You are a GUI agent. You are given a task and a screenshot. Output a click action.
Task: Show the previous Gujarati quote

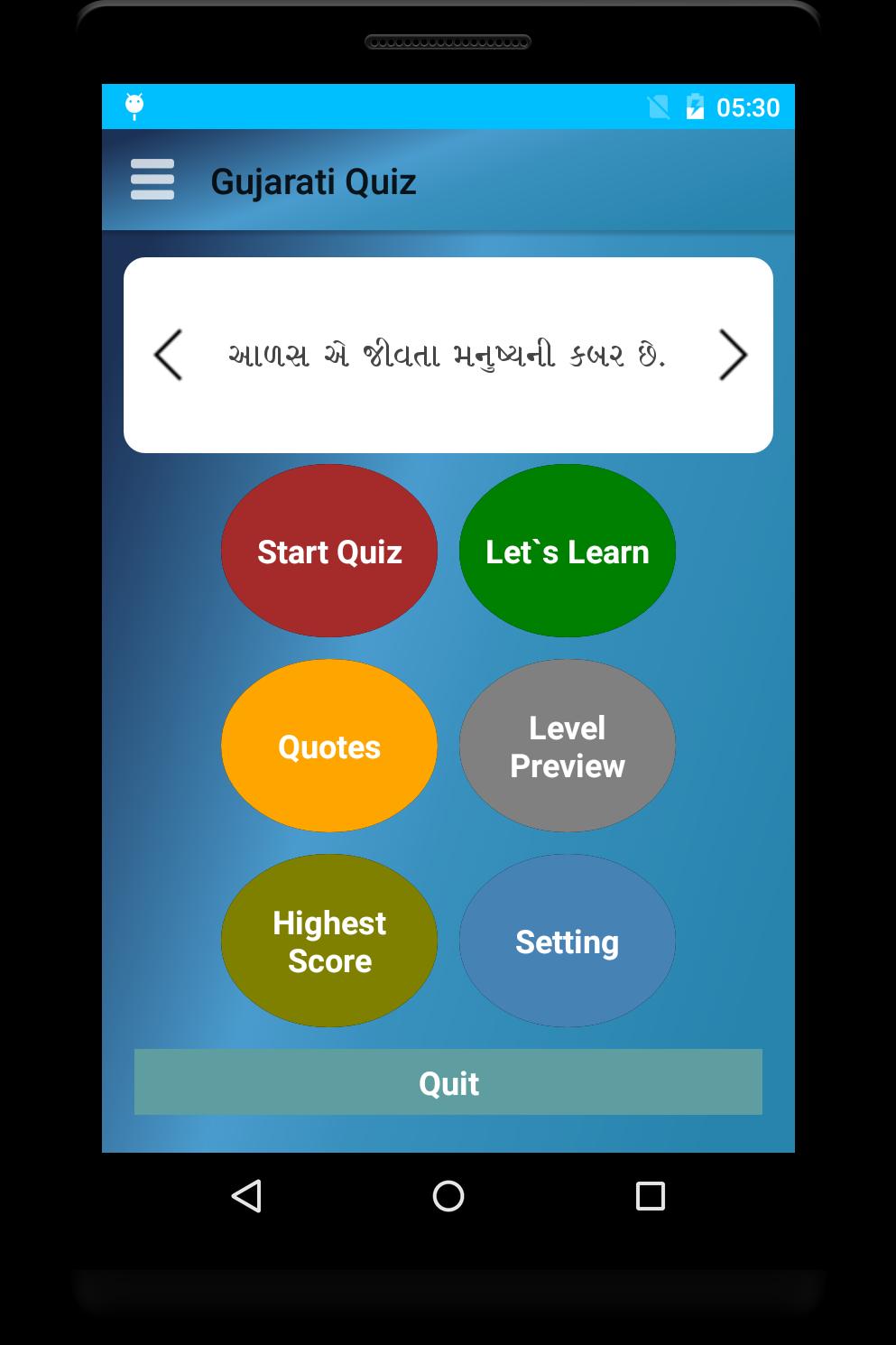(x=167, y=354)
